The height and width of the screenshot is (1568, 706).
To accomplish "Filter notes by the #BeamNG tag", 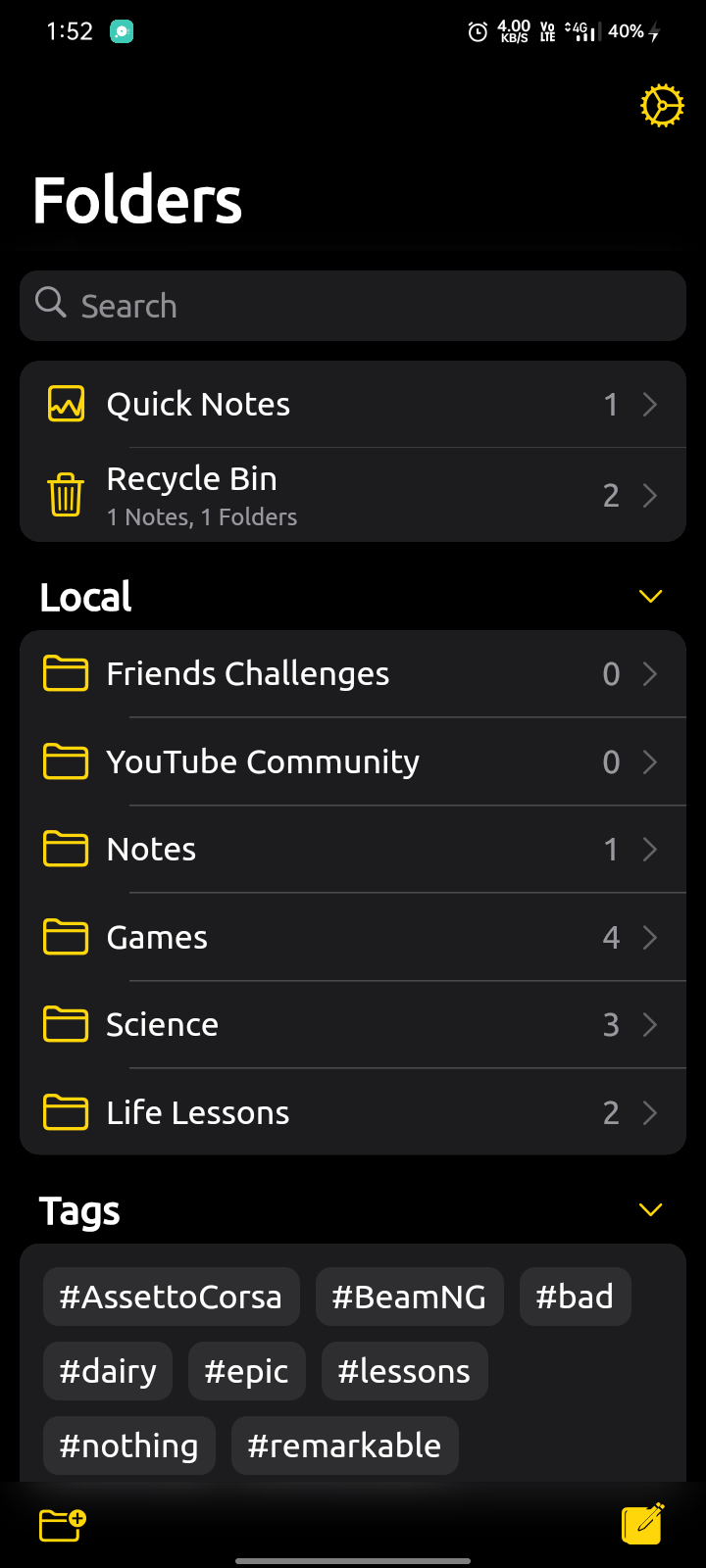I will [x=409, y=1296].
